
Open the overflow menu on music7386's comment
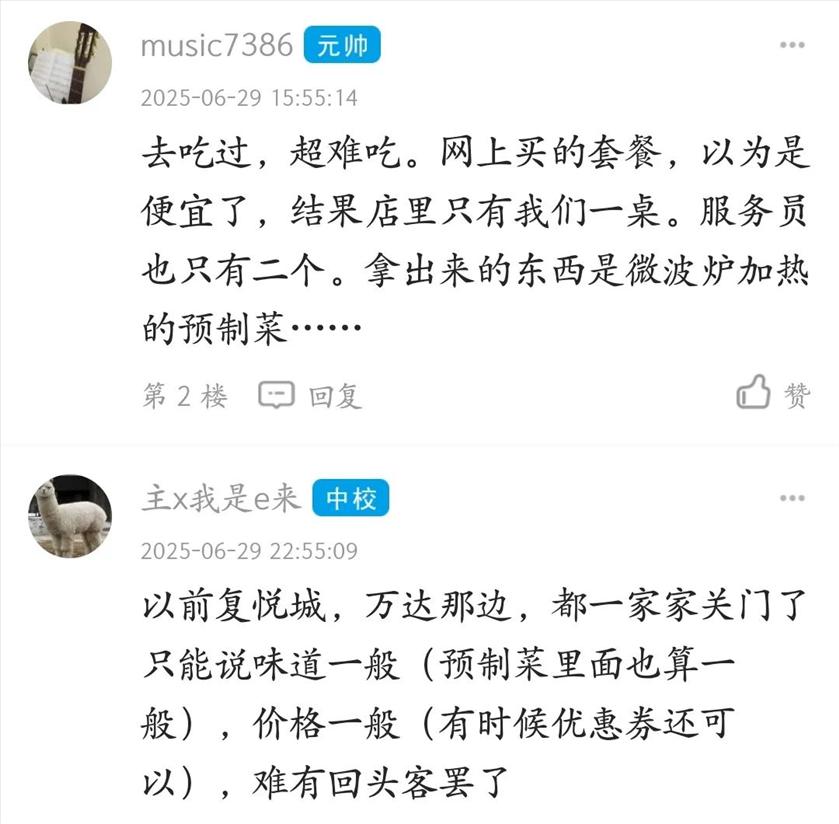(792, 46)
